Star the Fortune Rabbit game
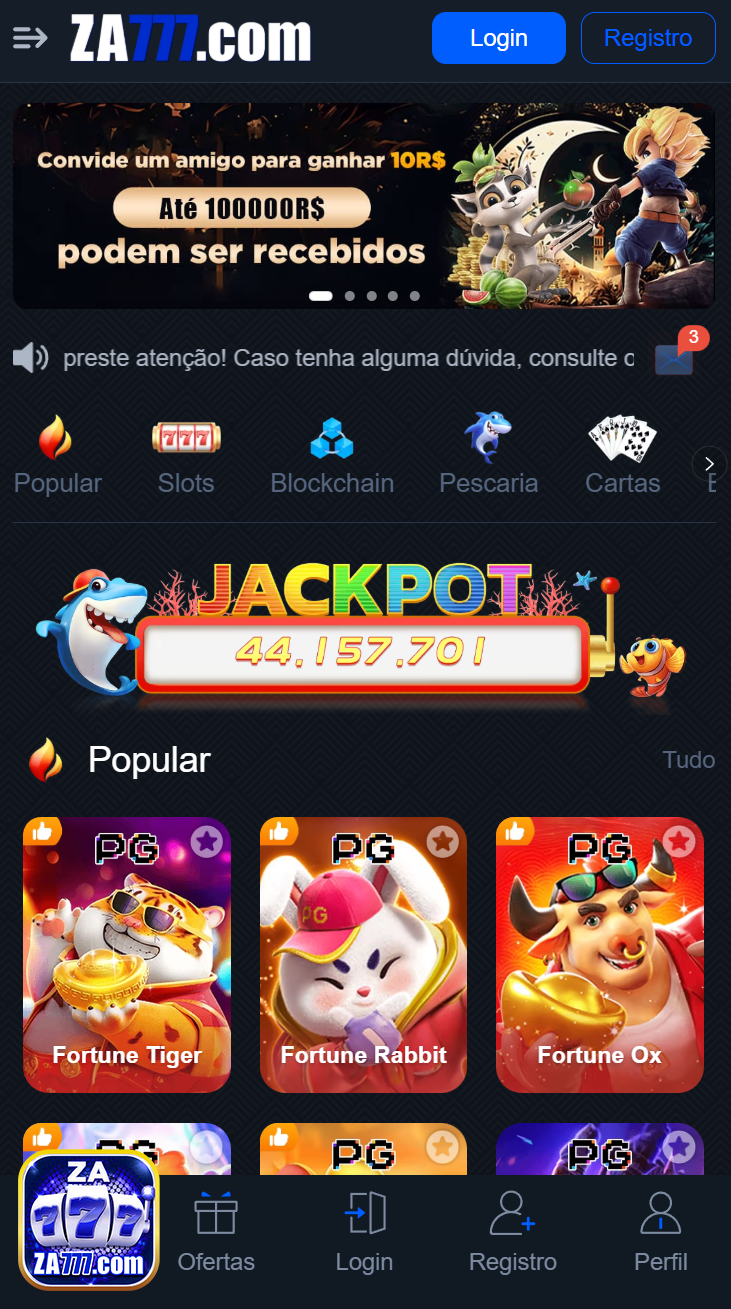 pyautogui.click(x=444, y=843)
